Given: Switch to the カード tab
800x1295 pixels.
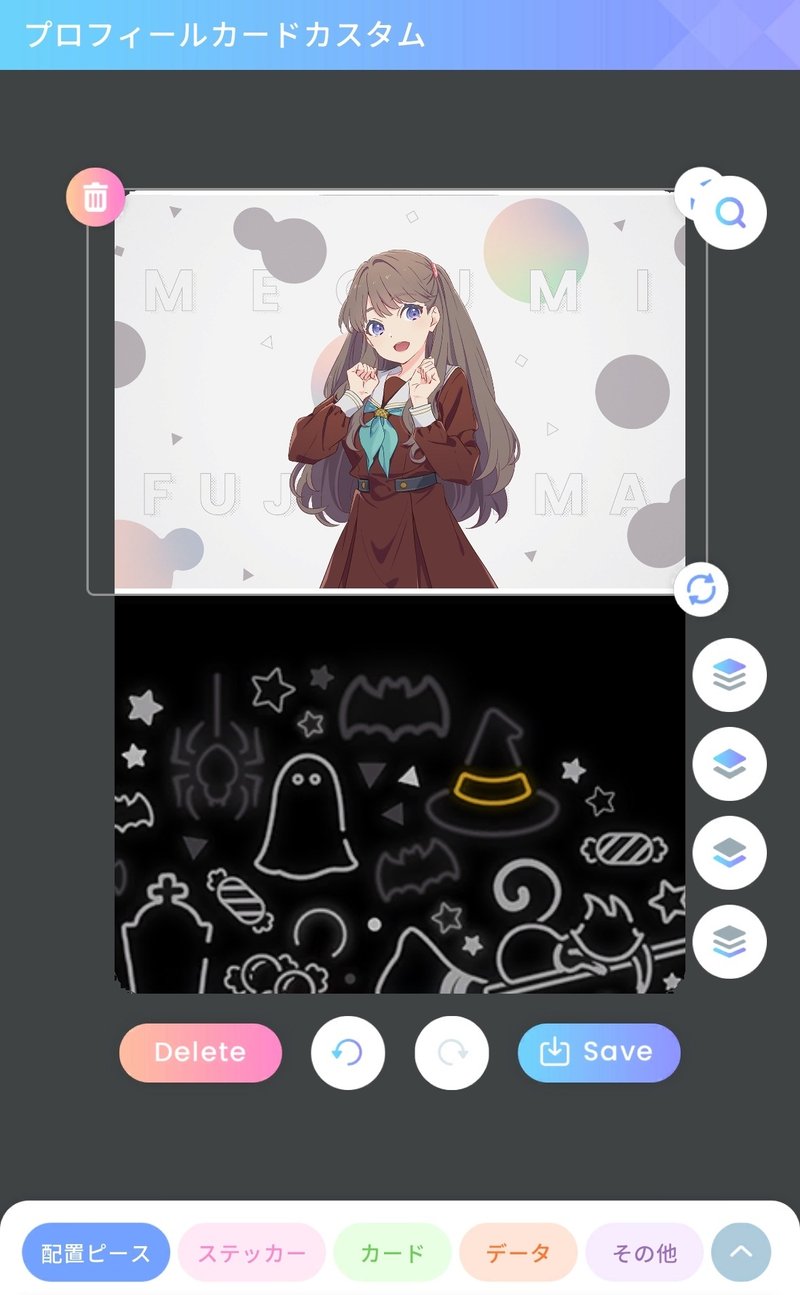Looking at the screenshot, I should coord(393,1252).
